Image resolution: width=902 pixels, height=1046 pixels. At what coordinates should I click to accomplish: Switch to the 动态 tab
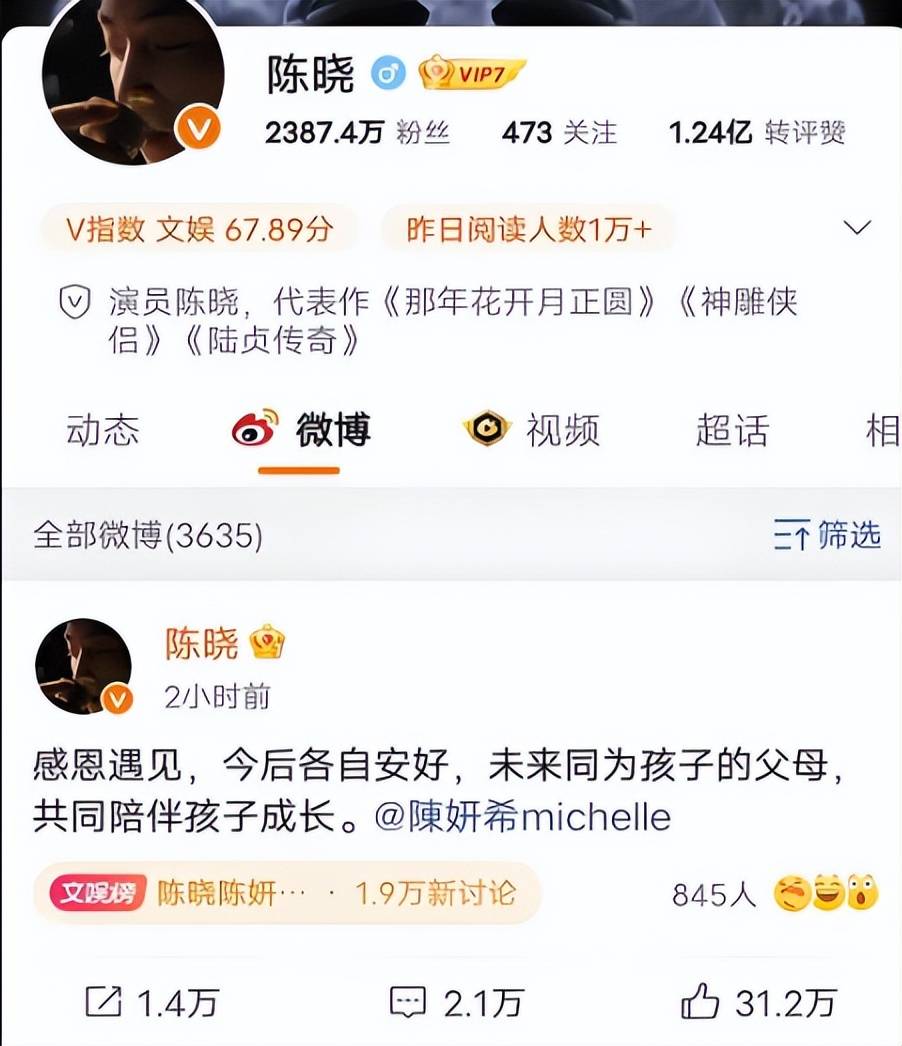102,431
